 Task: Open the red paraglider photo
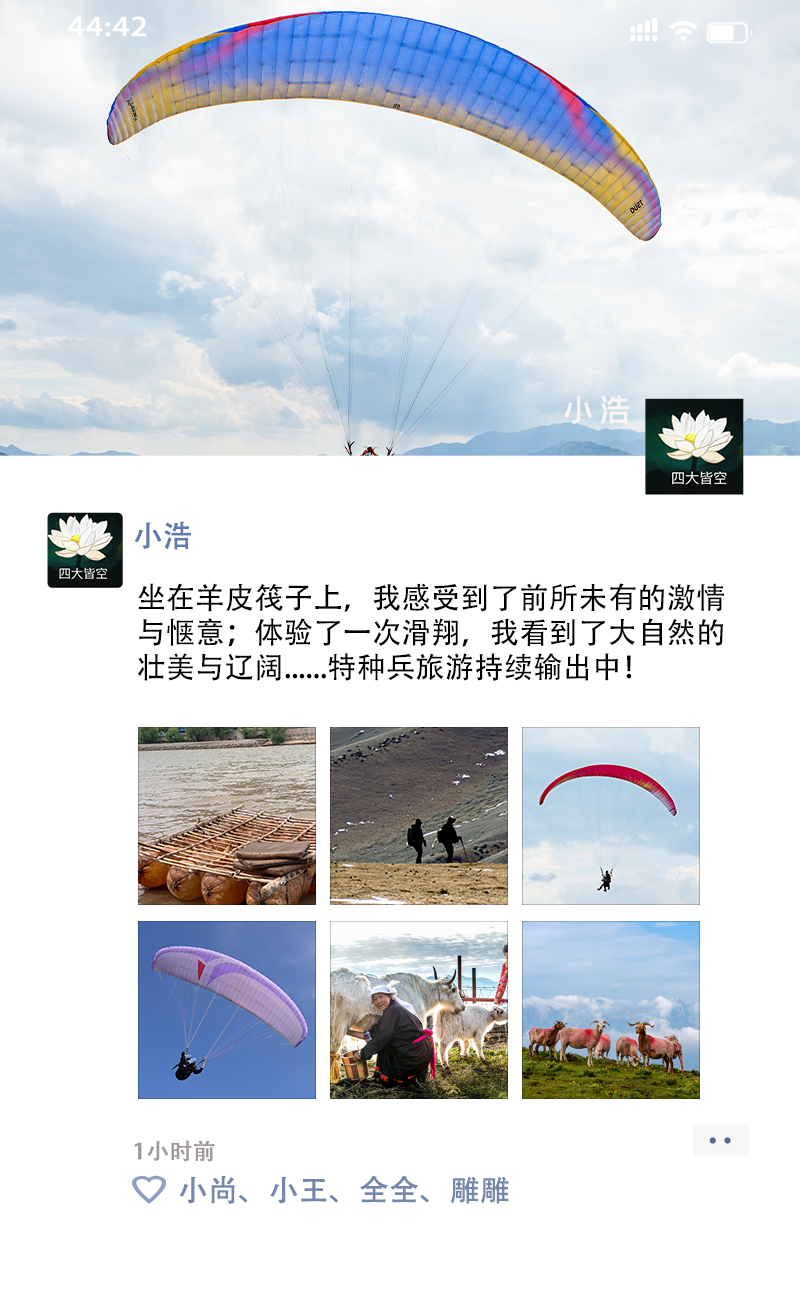611,816
